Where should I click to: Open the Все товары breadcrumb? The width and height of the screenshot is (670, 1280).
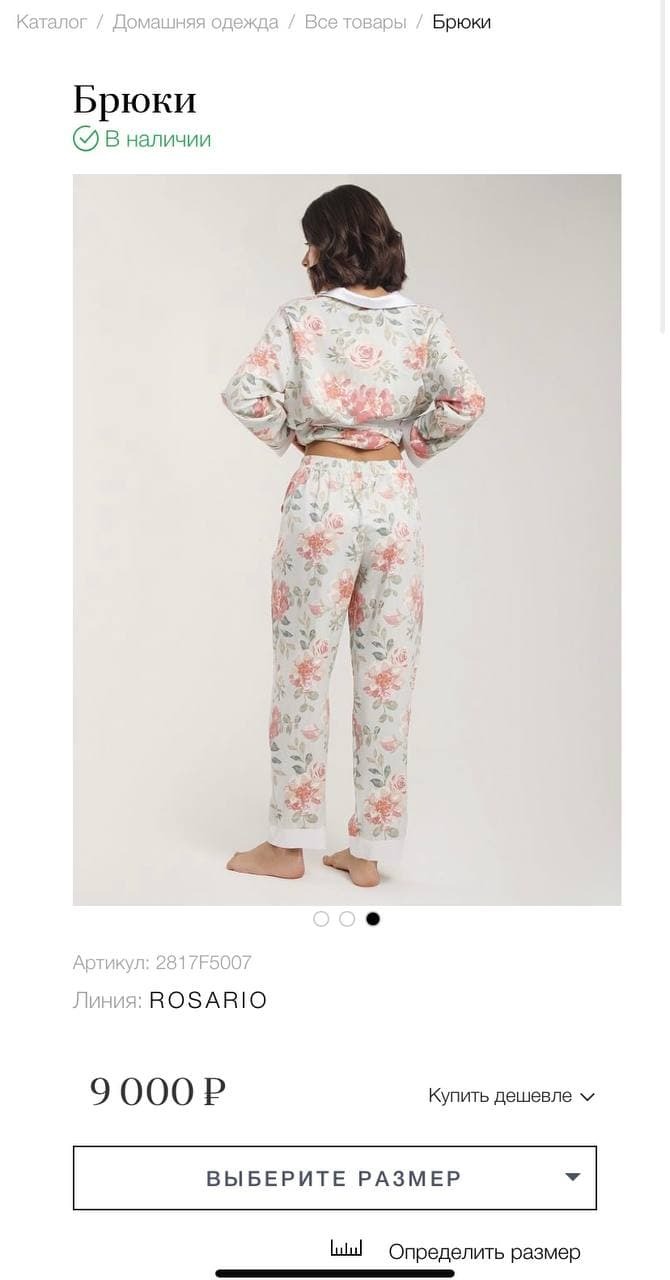tap(355, 22)
